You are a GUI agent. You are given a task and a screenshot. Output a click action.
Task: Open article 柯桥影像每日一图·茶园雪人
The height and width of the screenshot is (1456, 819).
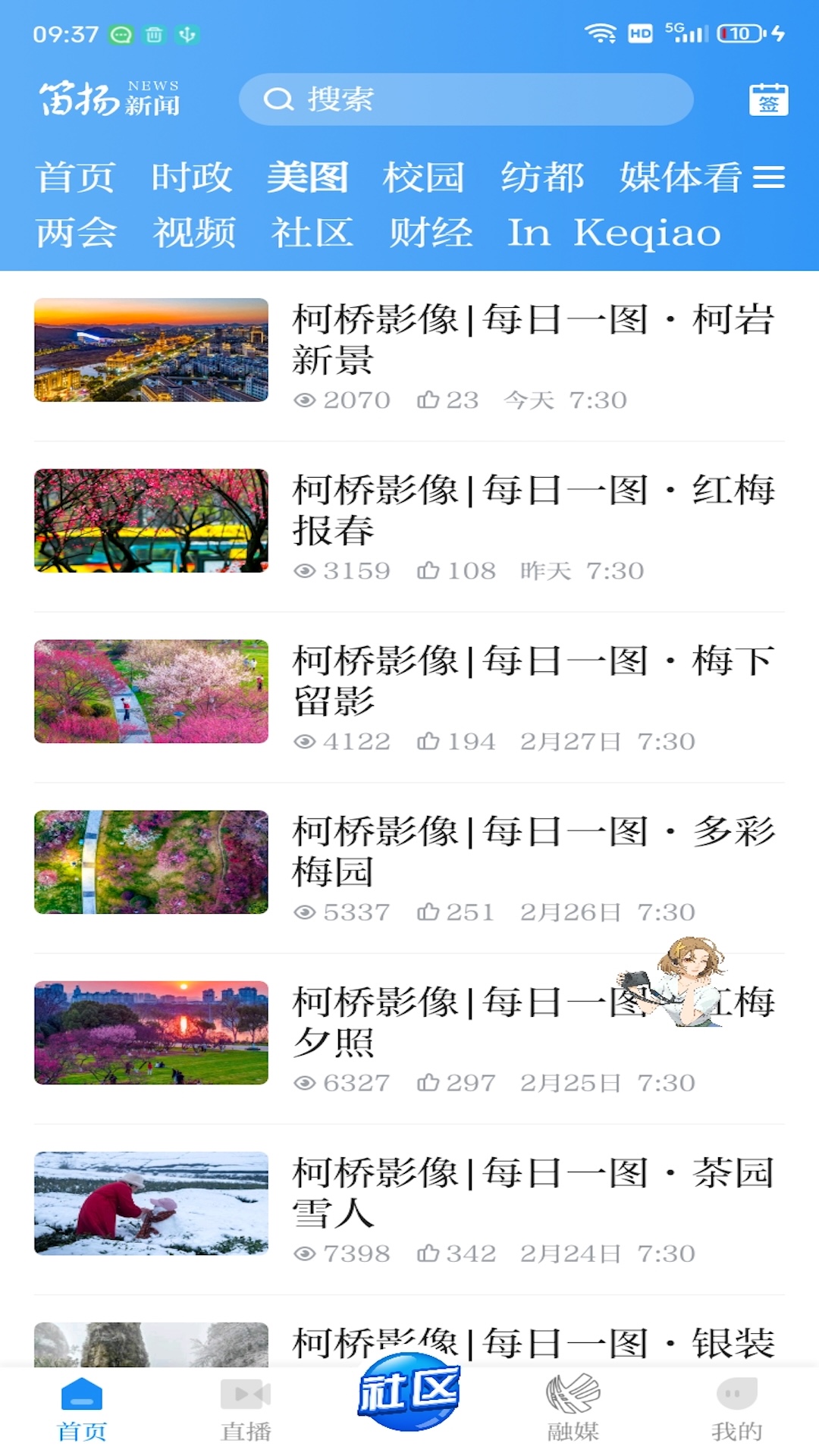point(531,1194)
